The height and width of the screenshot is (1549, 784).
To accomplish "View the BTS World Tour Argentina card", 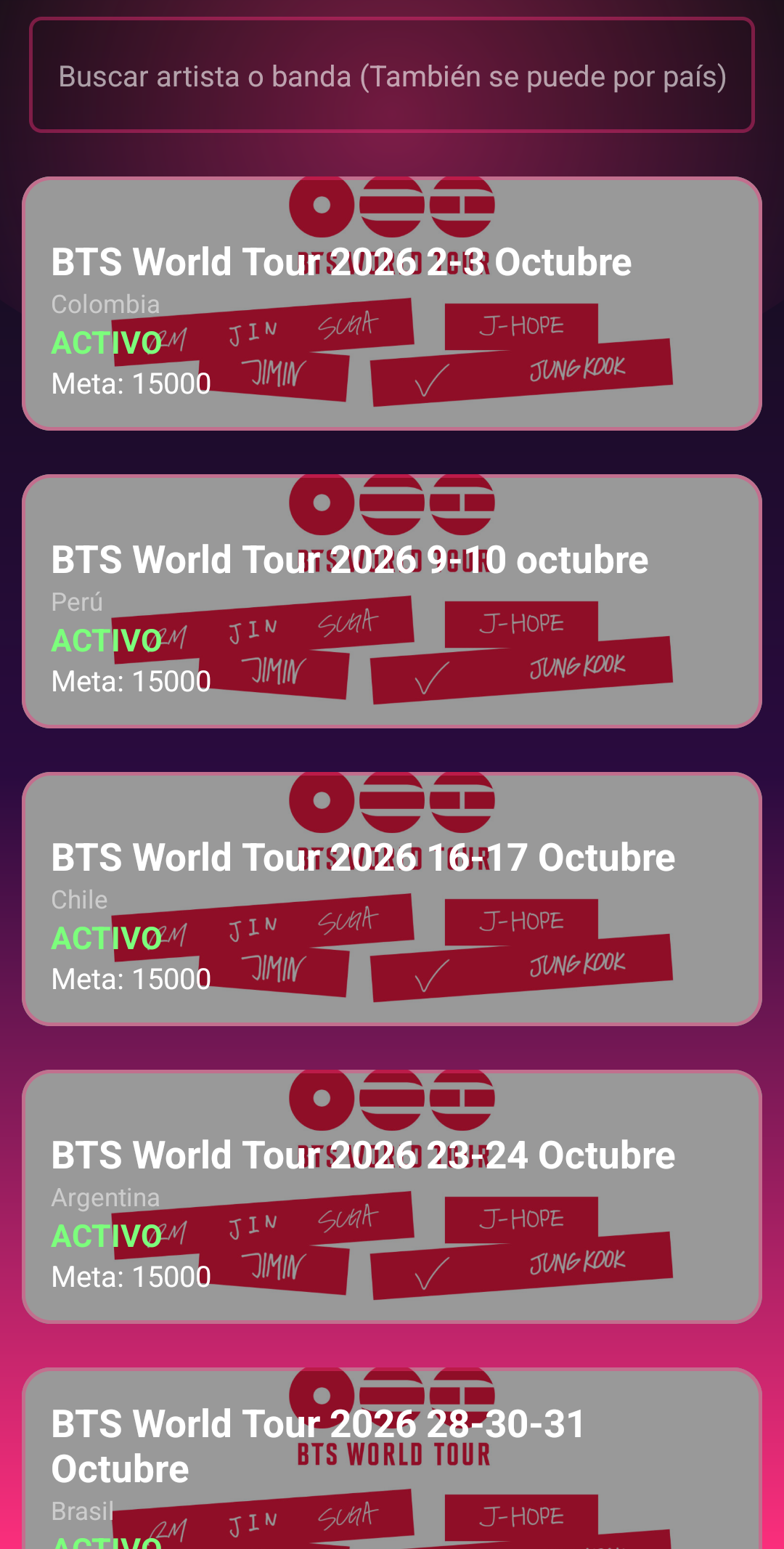I will pos(392,1197).
